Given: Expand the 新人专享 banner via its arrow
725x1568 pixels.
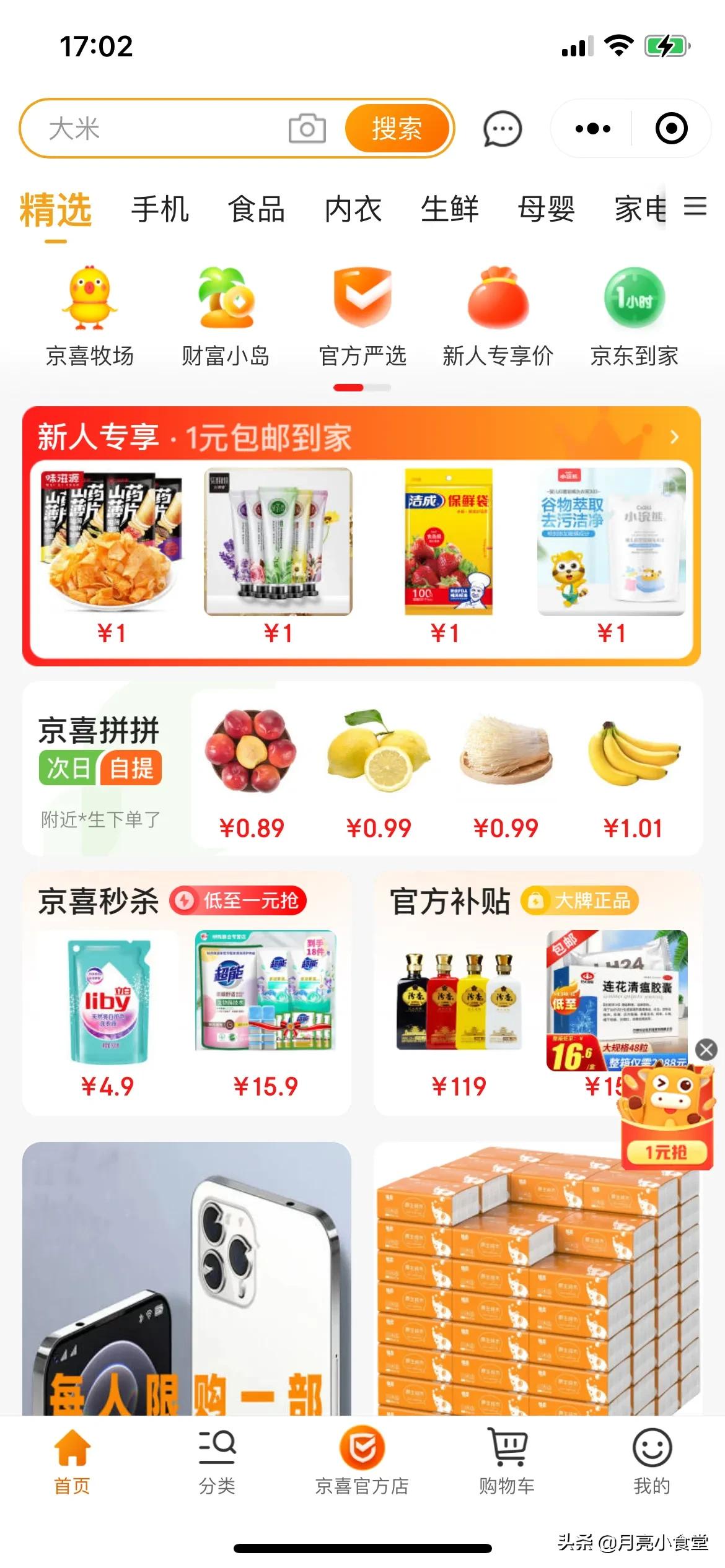Looking at the screenshot, I should pyautogui.click(x=675, y=437).
